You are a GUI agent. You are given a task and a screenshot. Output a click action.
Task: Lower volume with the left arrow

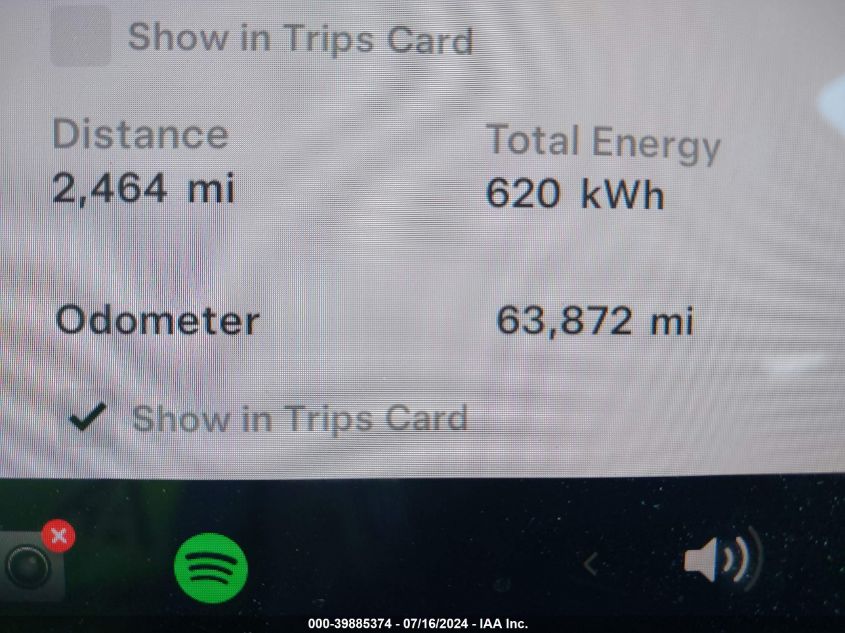point(591,565)
